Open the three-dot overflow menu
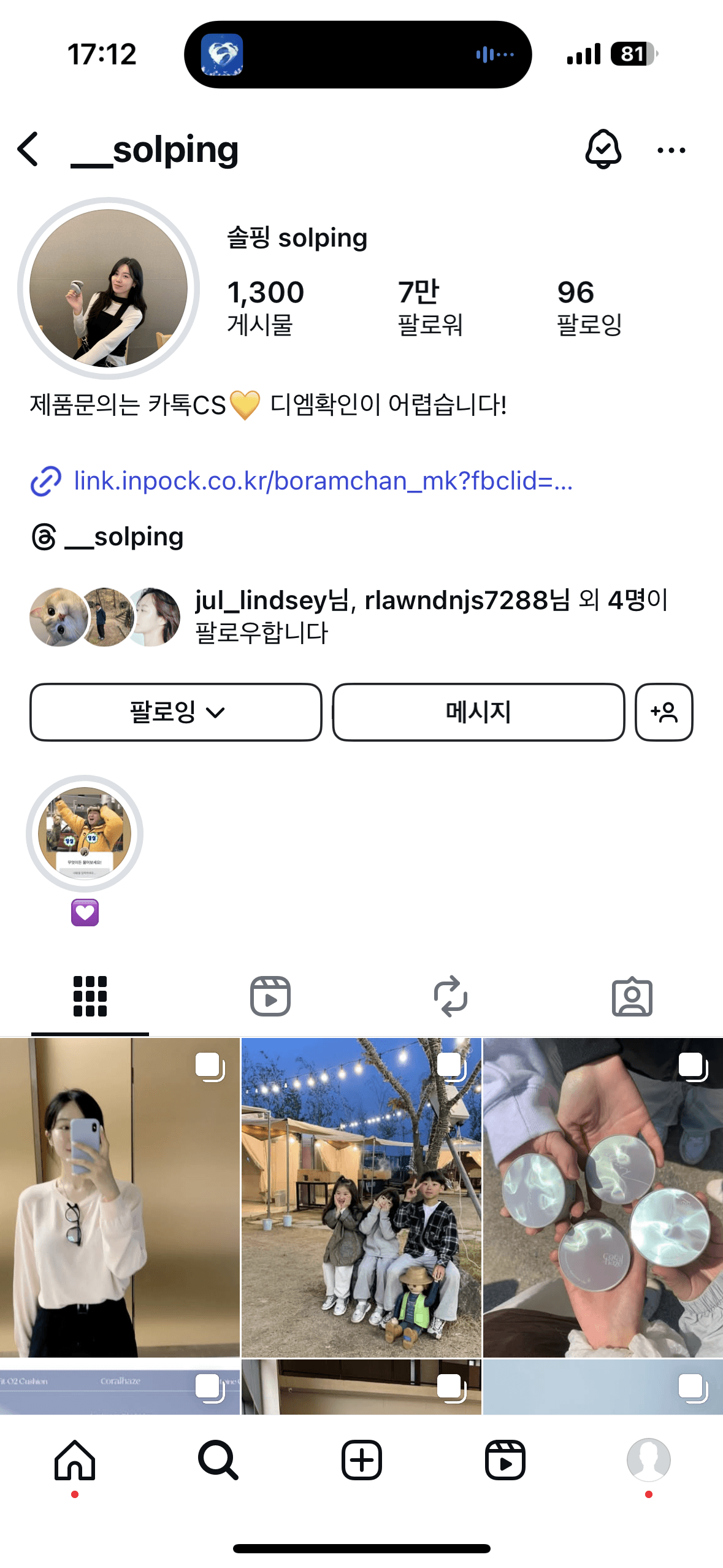 point(671,150)
